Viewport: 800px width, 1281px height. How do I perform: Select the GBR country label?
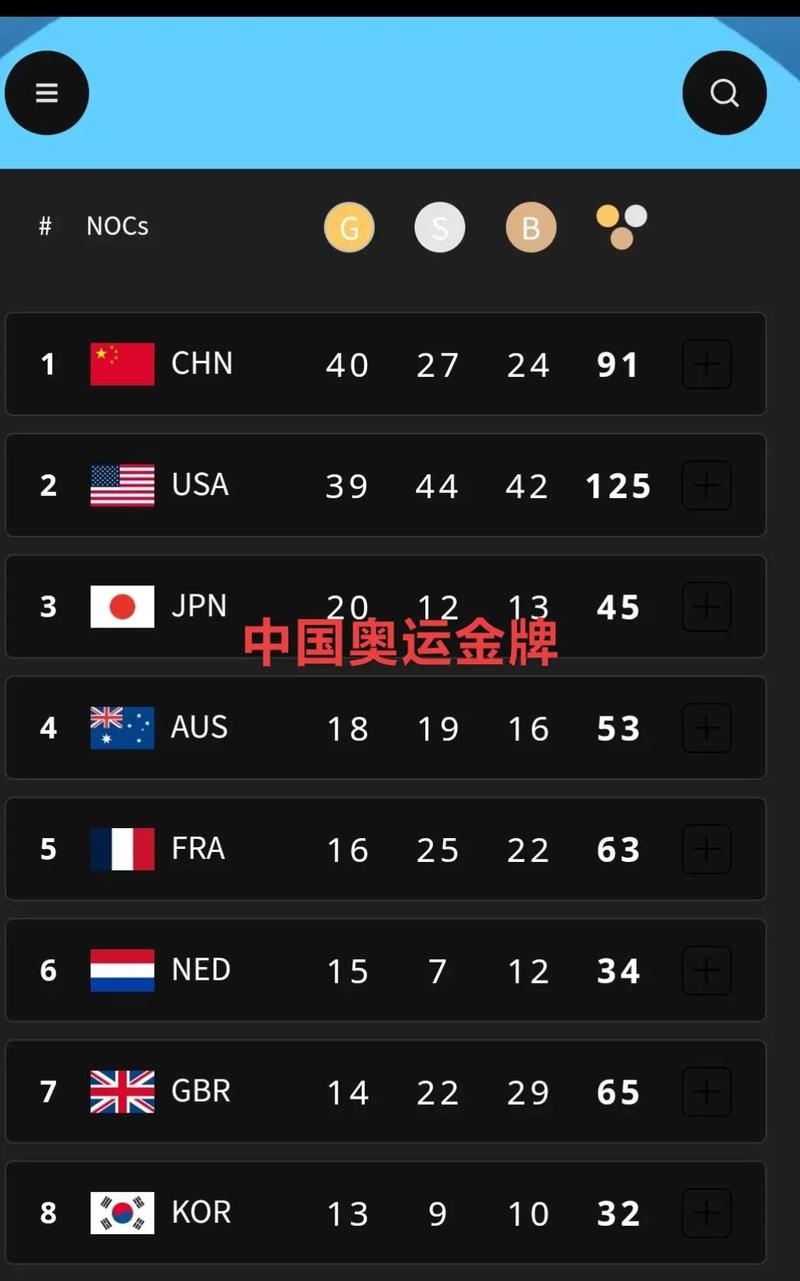pos(200,1091)
